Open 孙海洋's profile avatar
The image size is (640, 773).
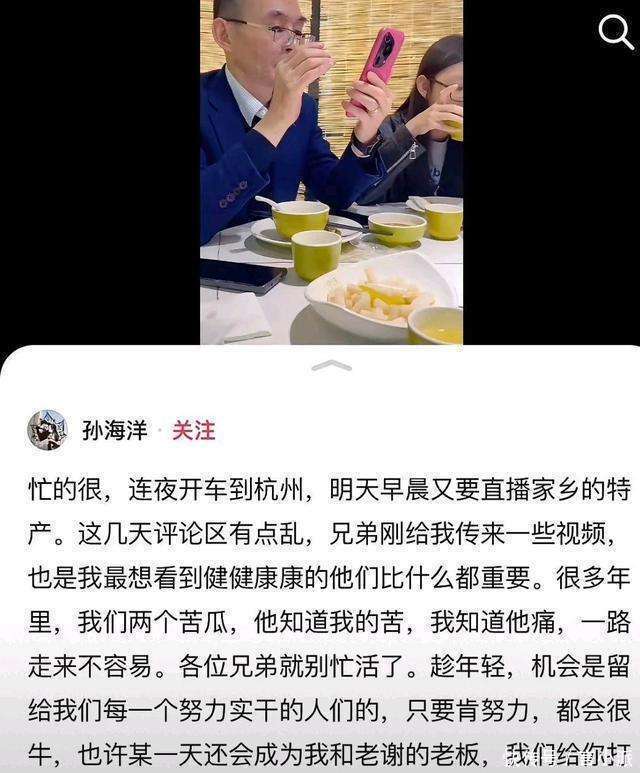(x=47, y=430)
